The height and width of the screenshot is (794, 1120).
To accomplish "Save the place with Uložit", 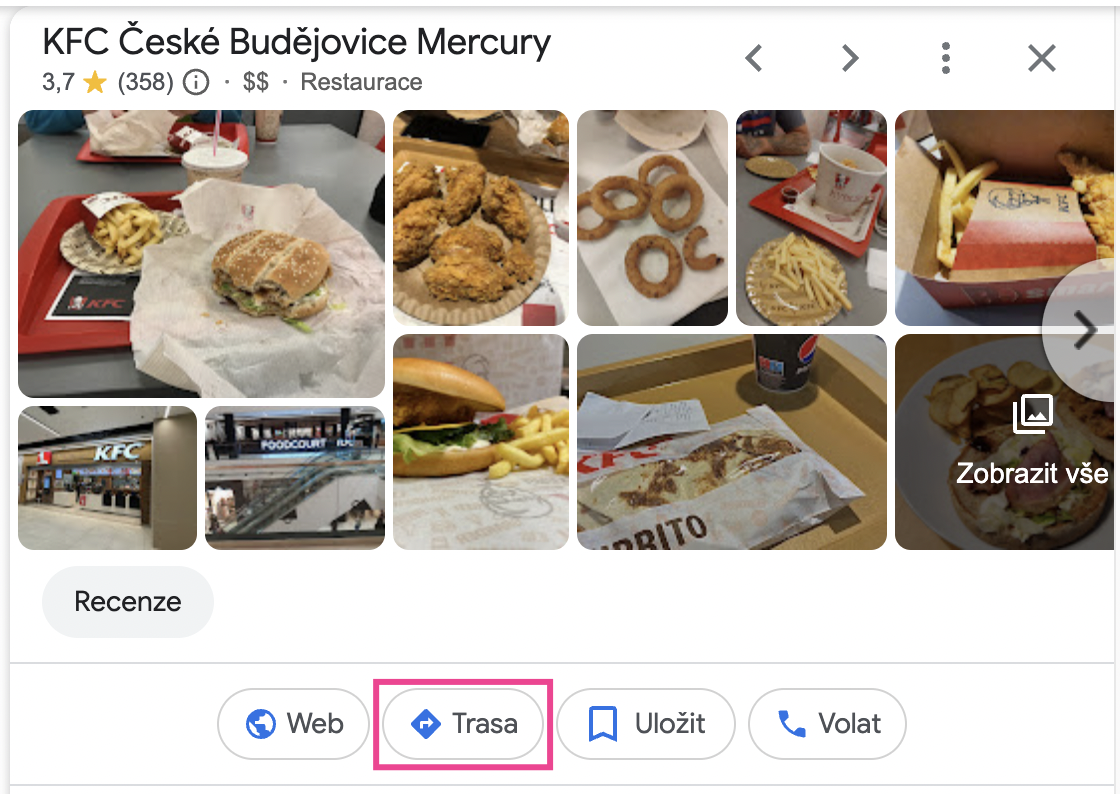I will 646,723.
